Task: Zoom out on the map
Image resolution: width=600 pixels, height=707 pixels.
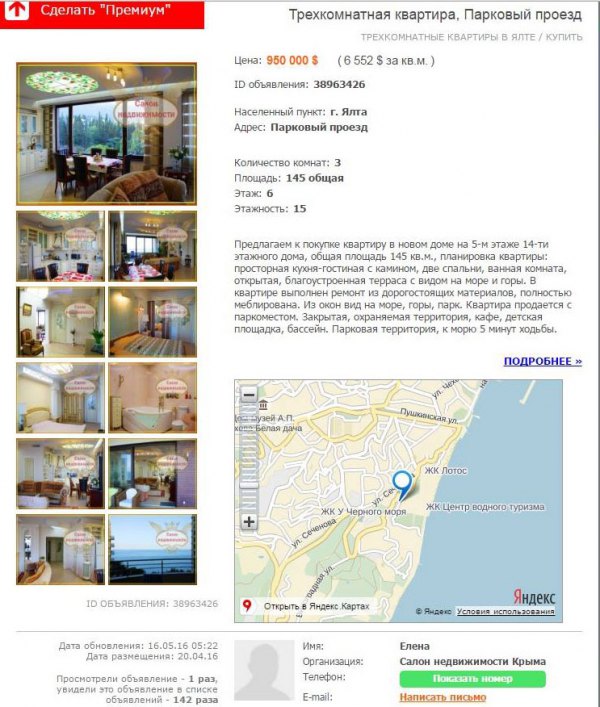Action: click(249, 394)
